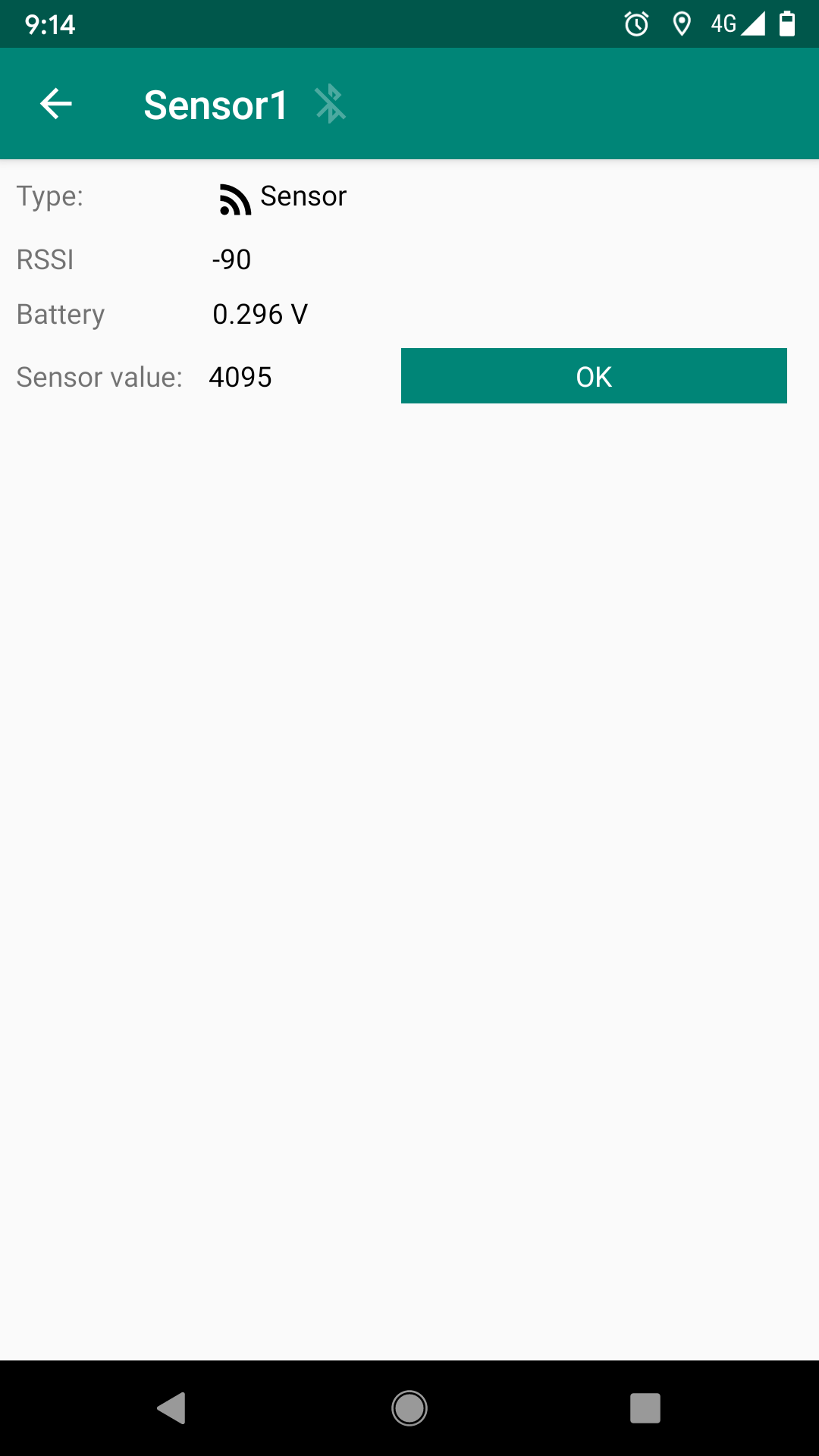Tap the back arrow in the toolbar
This screenshot has height=1456, width=819.
click(x=55, y=104)
